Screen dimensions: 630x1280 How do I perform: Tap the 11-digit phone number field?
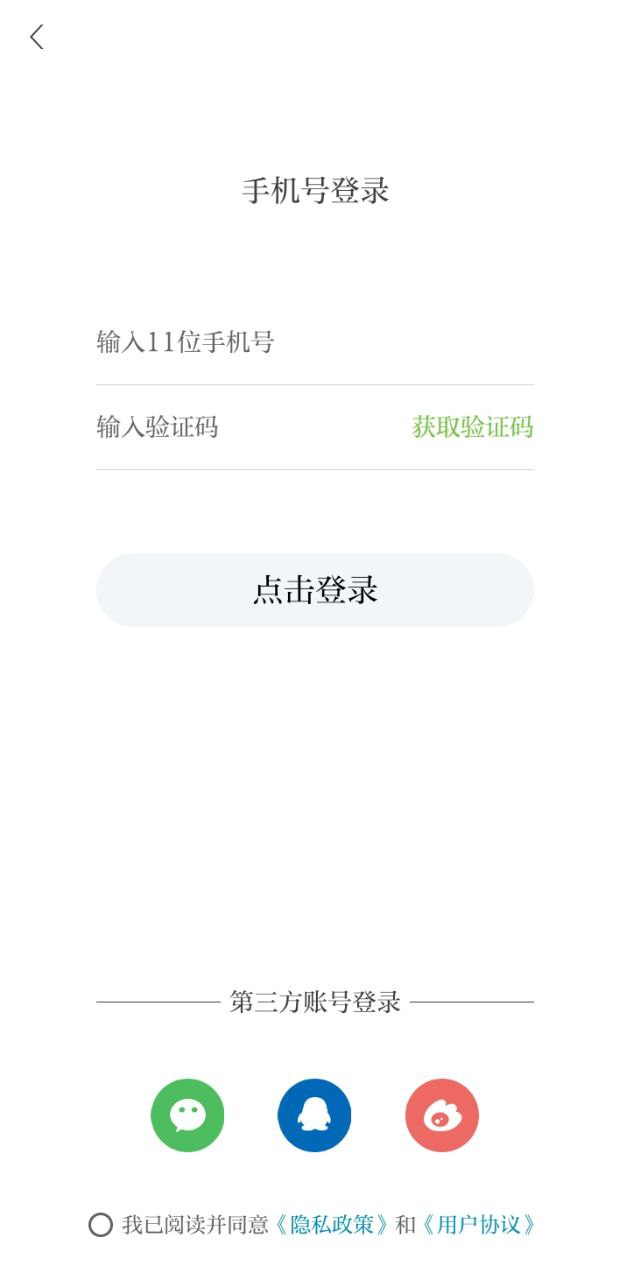pyautogui.click(x=300, y=343)
